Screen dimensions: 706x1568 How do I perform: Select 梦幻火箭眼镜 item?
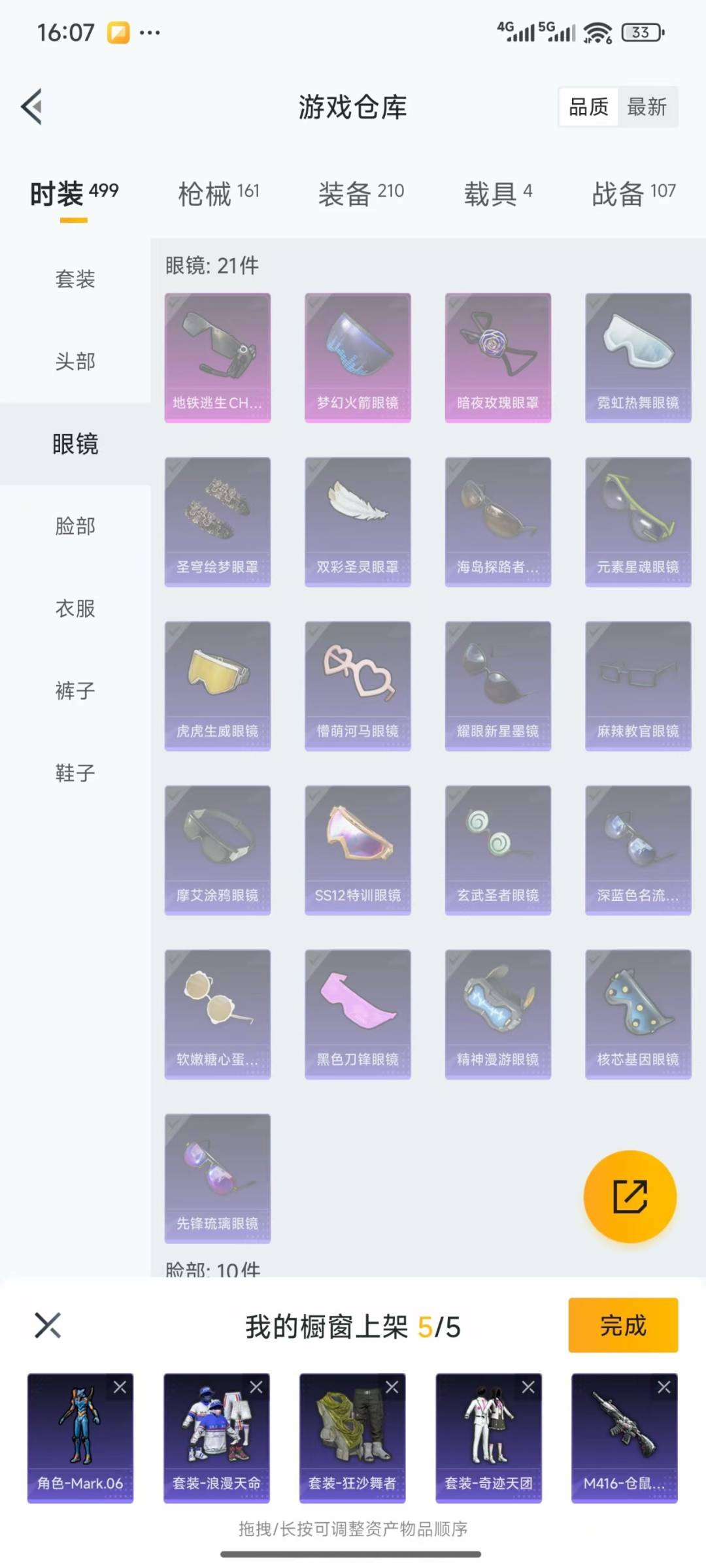(358, 357)
